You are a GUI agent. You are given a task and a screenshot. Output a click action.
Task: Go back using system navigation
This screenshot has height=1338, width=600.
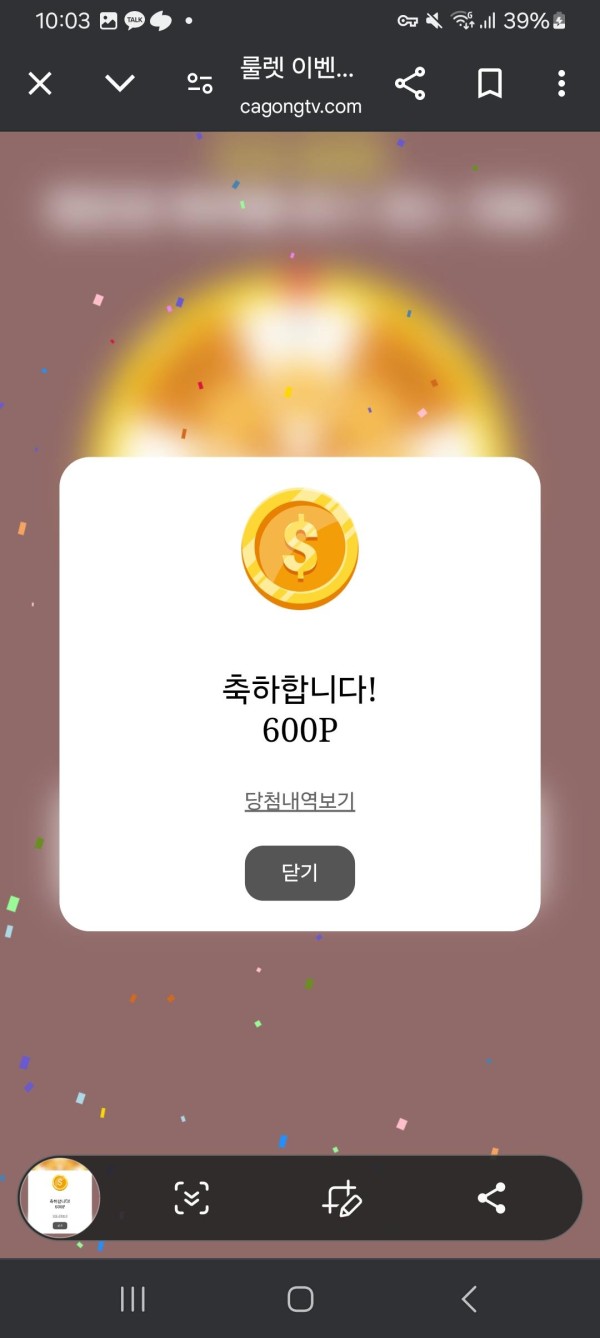tap(469, 1299)
